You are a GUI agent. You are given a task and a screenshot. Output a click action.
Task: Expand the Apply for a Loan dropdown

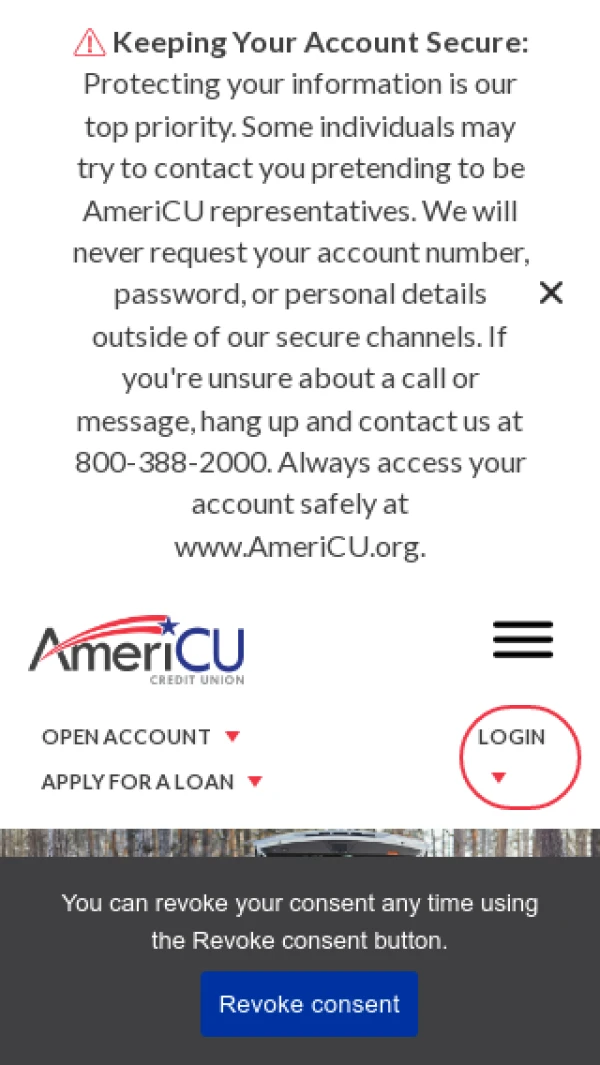tap(151, 782)
